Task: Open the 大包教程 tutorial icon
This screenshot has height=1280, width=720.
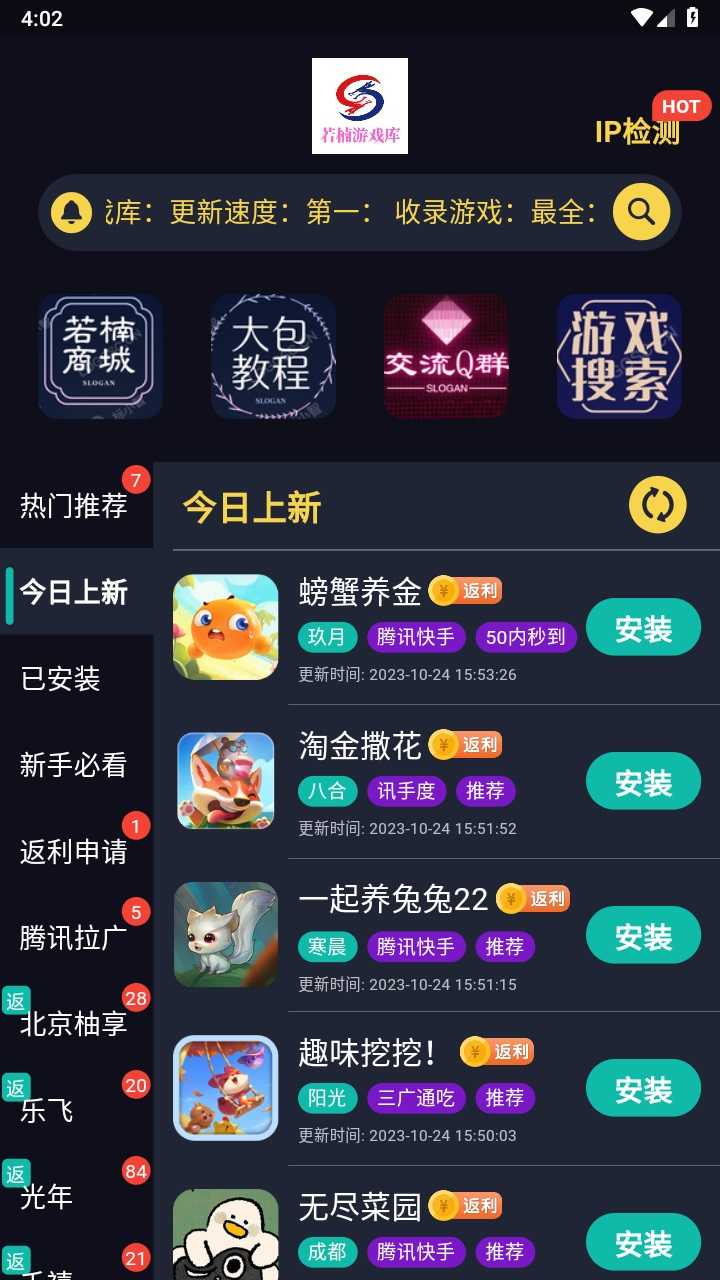Action: (x=273, y=356)
